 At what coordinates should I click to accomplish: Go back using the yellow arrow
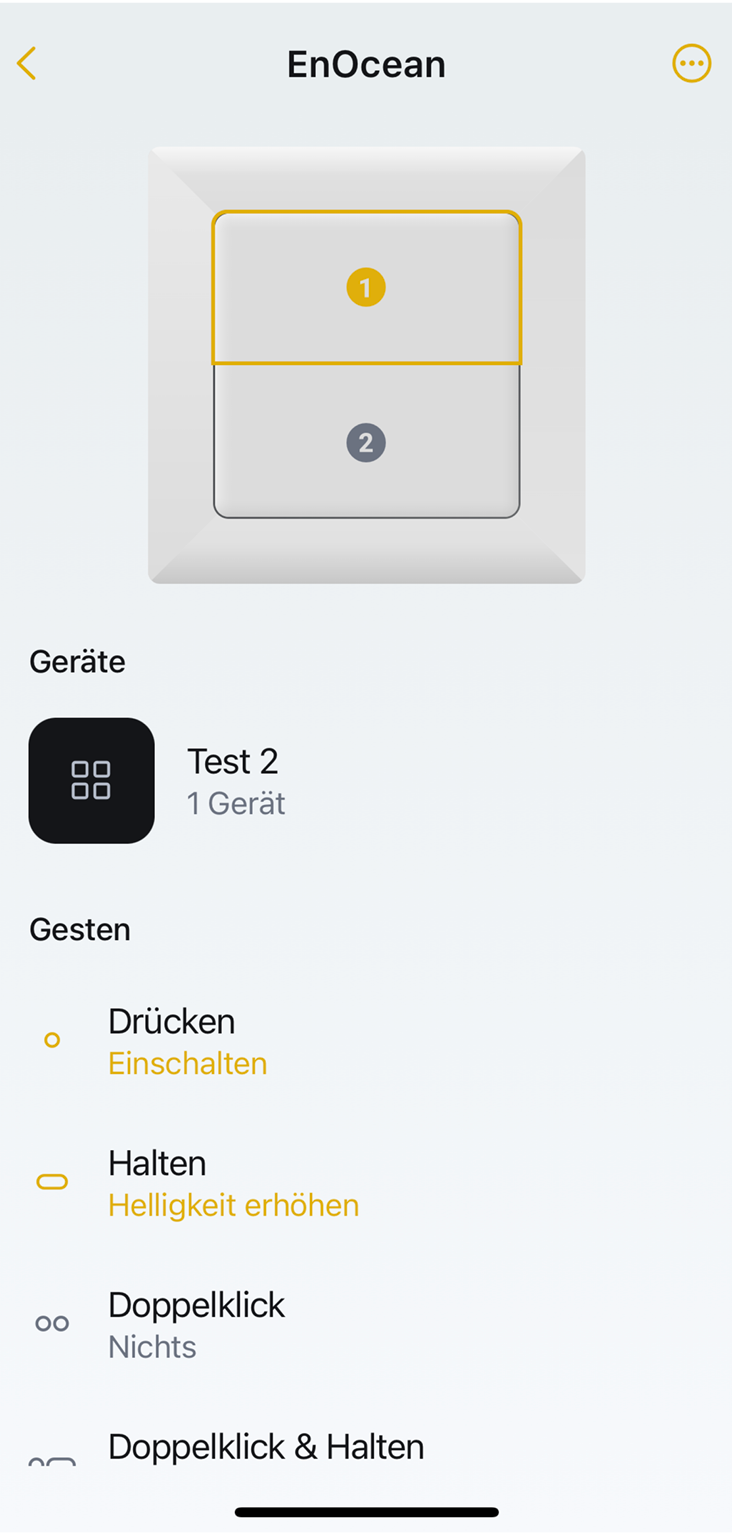coord(27,64)
